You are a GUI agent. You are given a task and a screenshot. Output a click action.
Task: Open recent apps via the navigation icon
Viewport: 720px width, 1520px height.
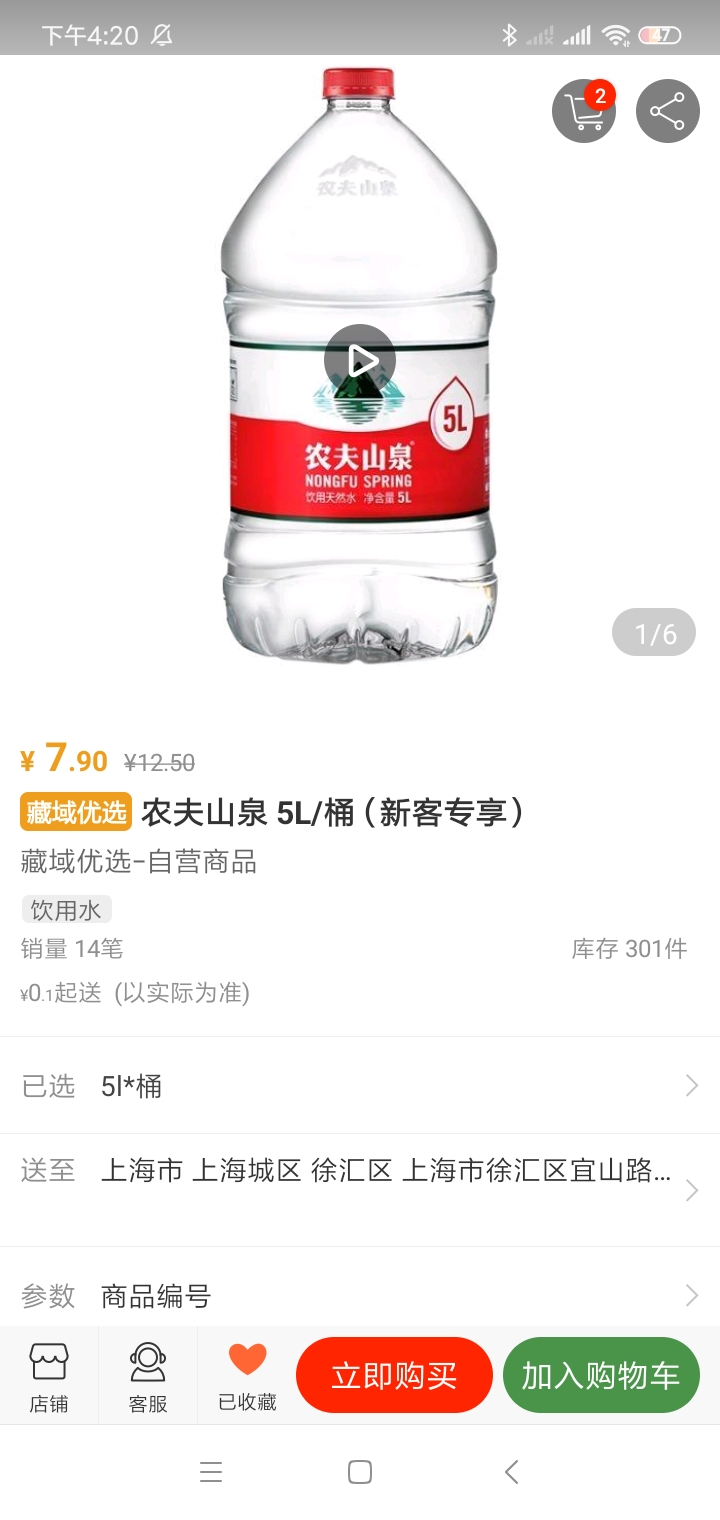210,1472
